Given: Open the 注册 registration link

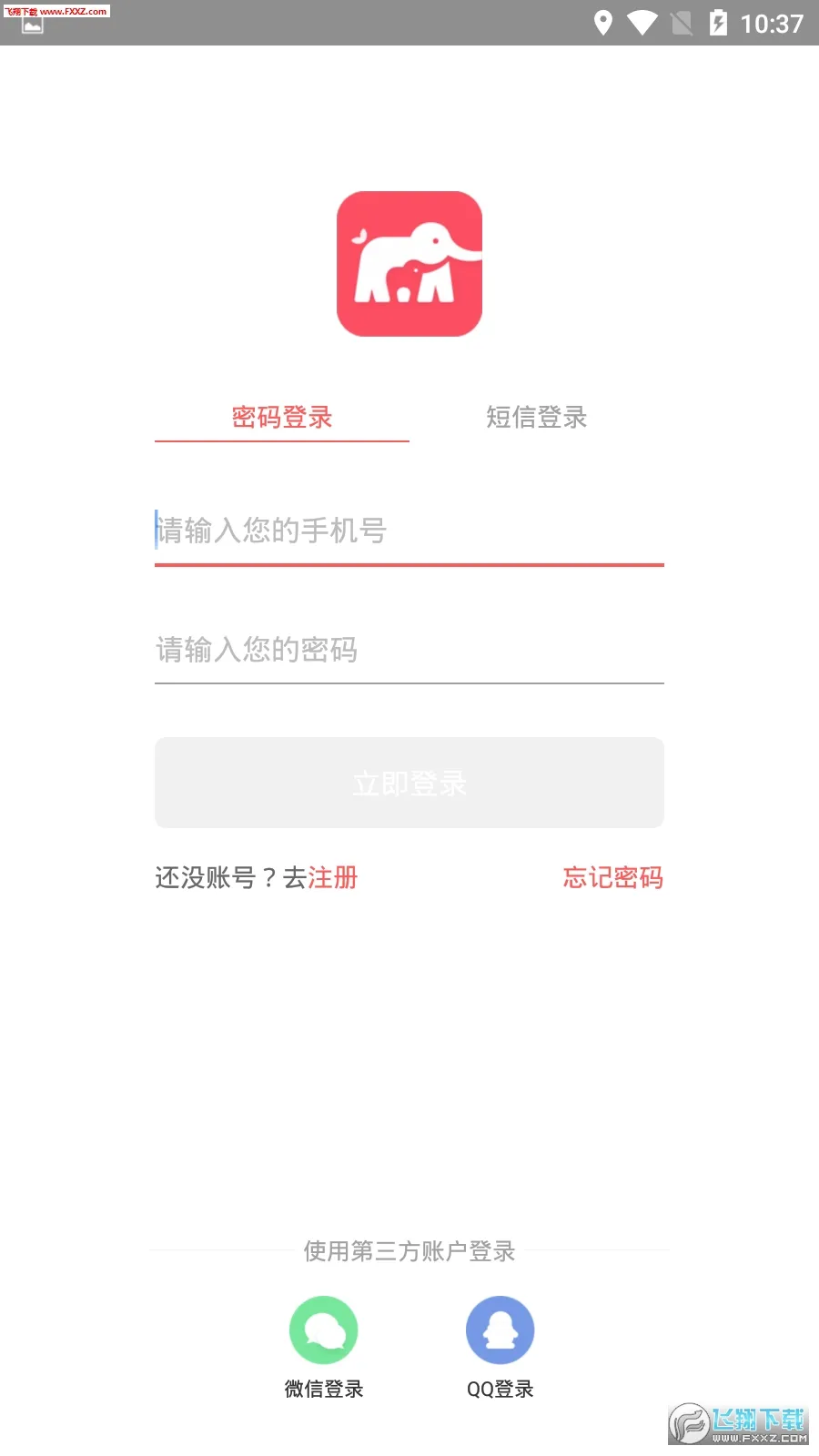Looking at the screenshot, I should click(x=333, y=878).
